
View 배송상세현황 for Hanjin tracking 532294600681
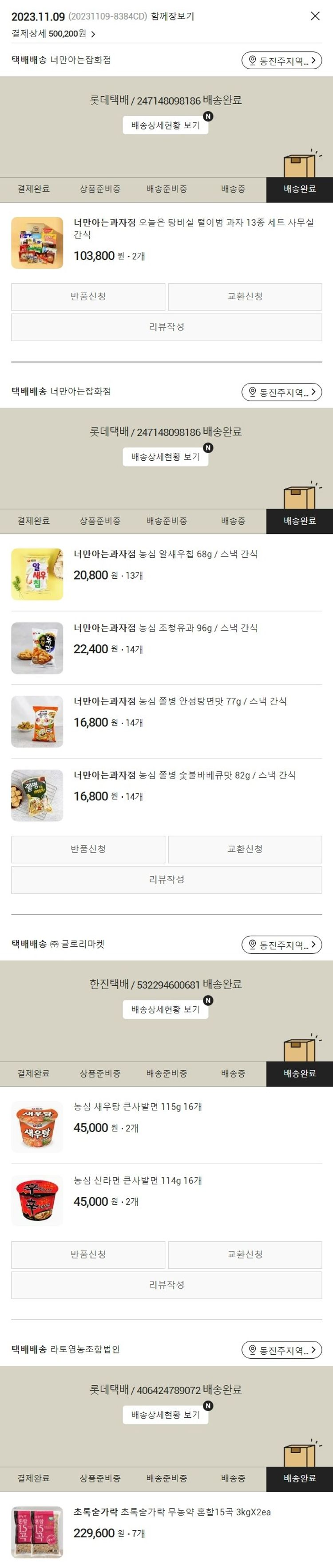(x=165, y=1009)
